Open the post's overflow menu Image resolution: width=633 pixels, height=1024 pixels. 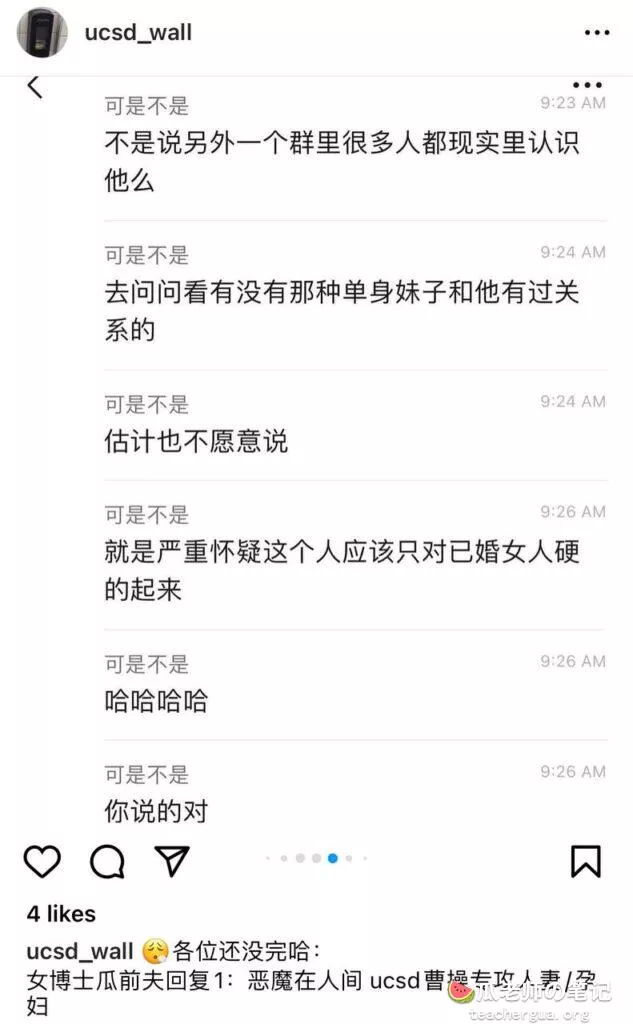596,33
